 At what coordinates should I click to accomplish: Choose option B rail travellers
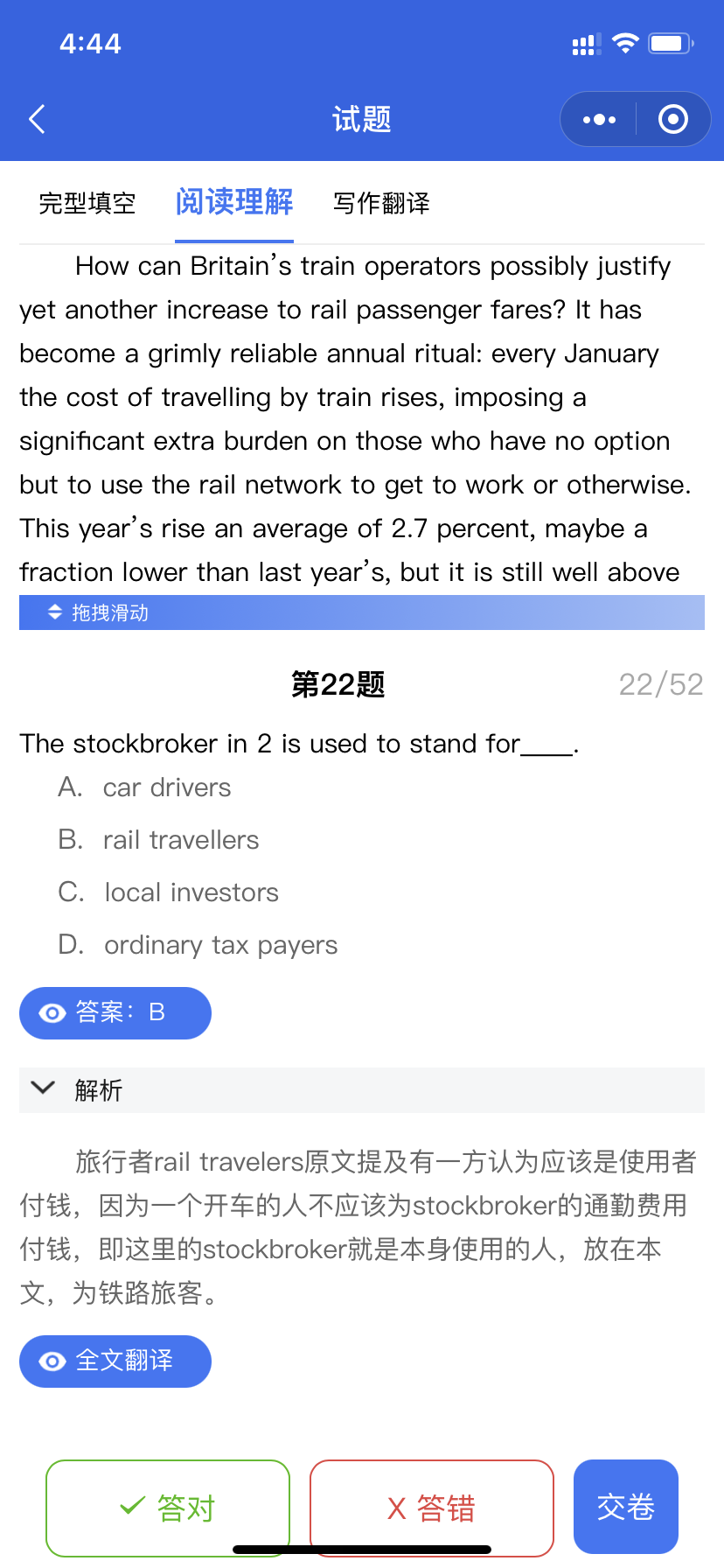click(x=180, y=840)
